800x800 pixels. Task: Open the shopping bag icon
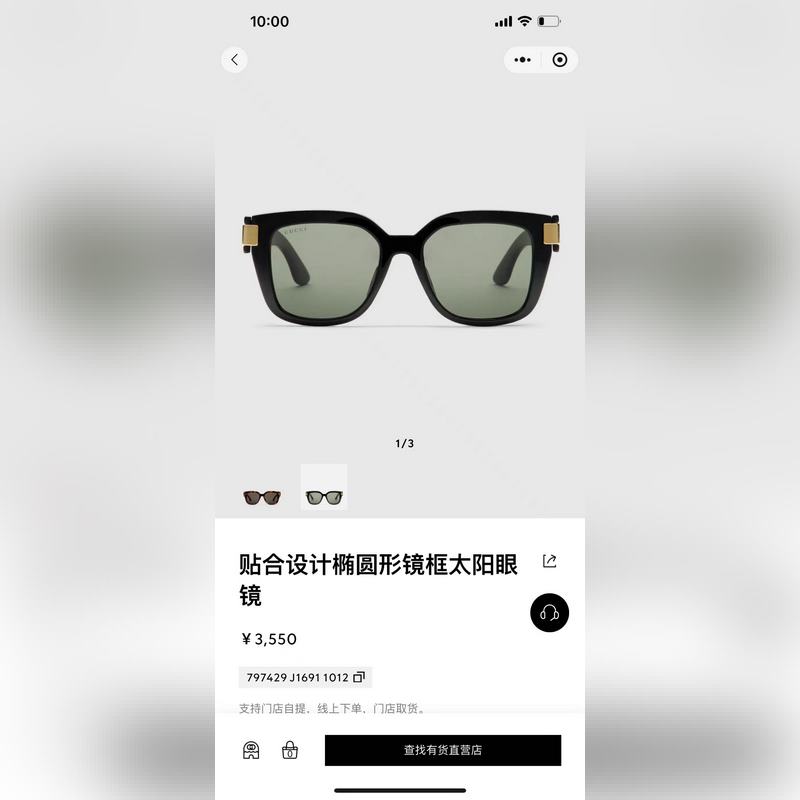coord(290,750)
